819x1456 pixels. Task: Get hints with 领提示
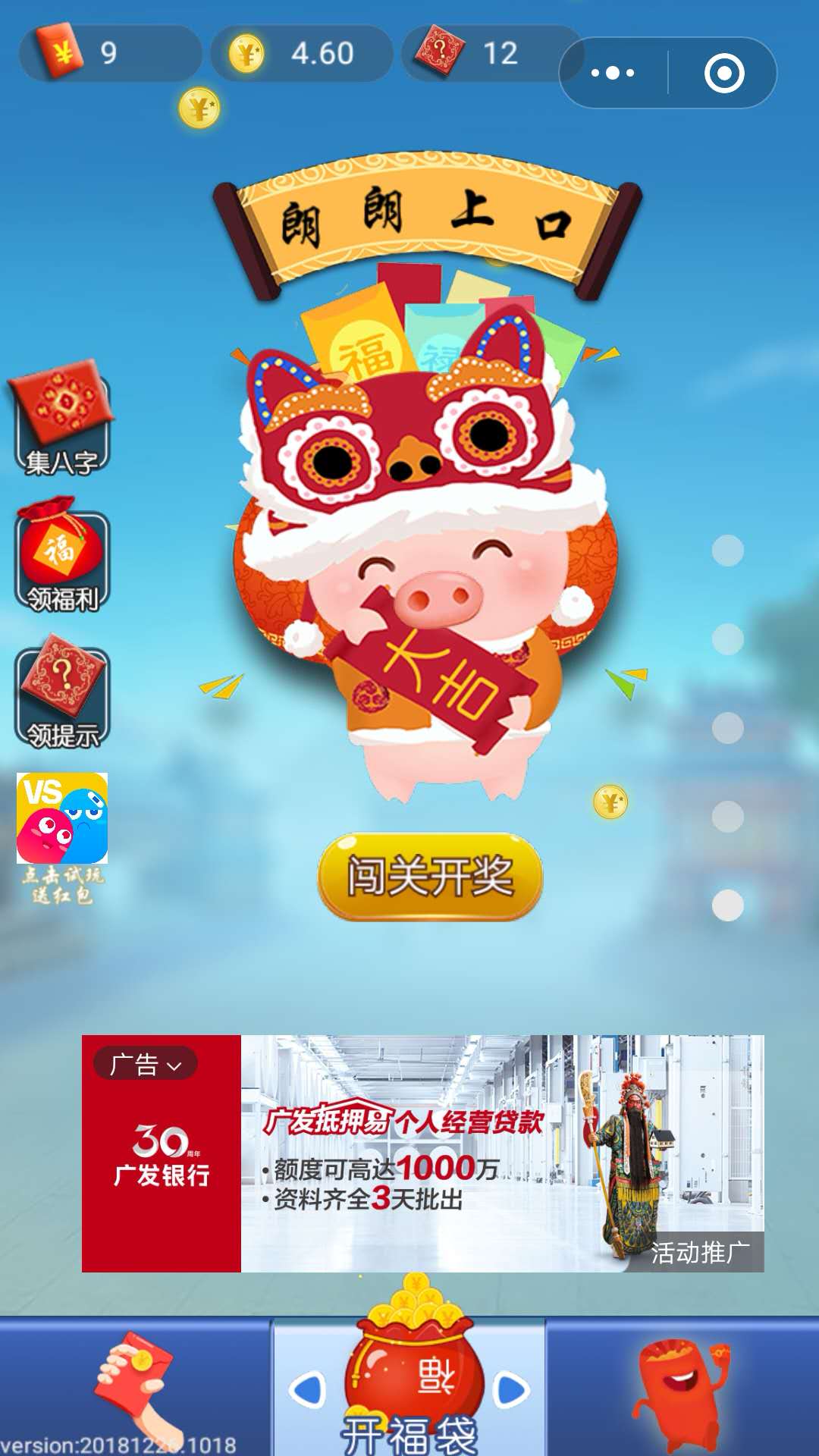[x=62, y=694]
